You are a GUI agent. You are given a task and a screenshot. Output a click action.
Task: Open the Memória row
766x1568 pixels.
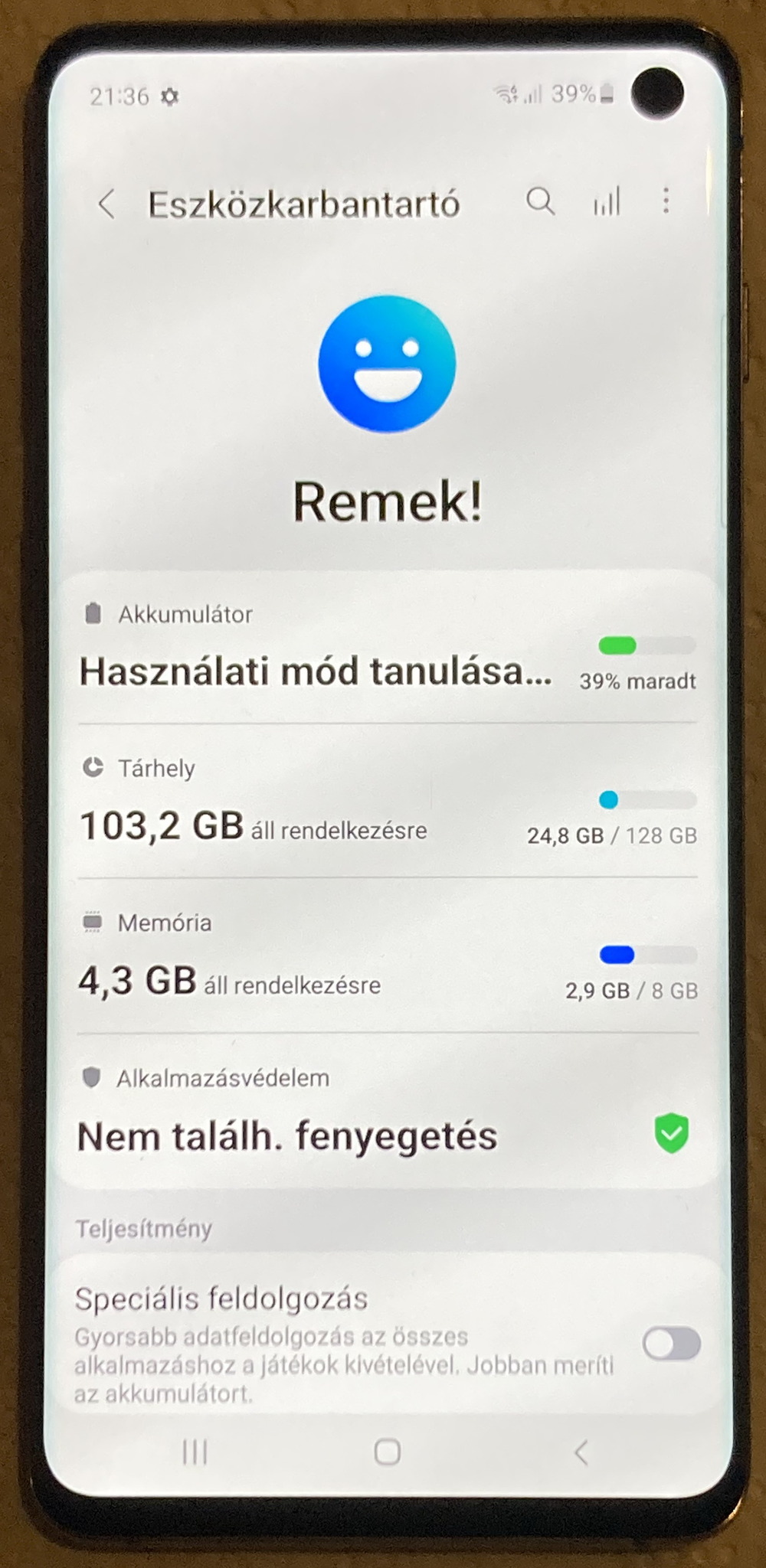(387, 959)
